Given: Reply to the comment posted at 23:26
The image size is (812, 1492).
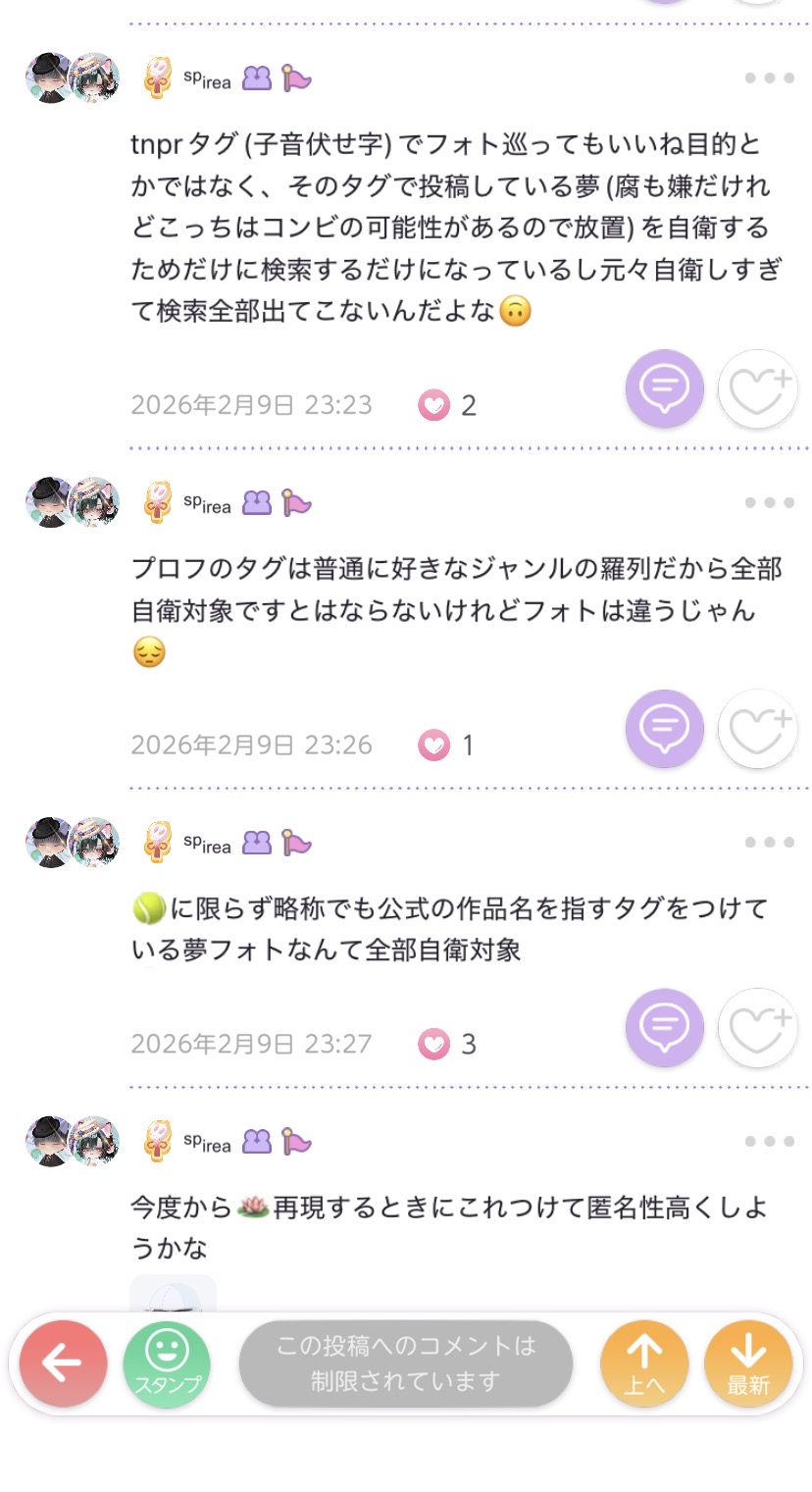Looking at the screenshot, I should pyautogui.click(x=665, y=729).
